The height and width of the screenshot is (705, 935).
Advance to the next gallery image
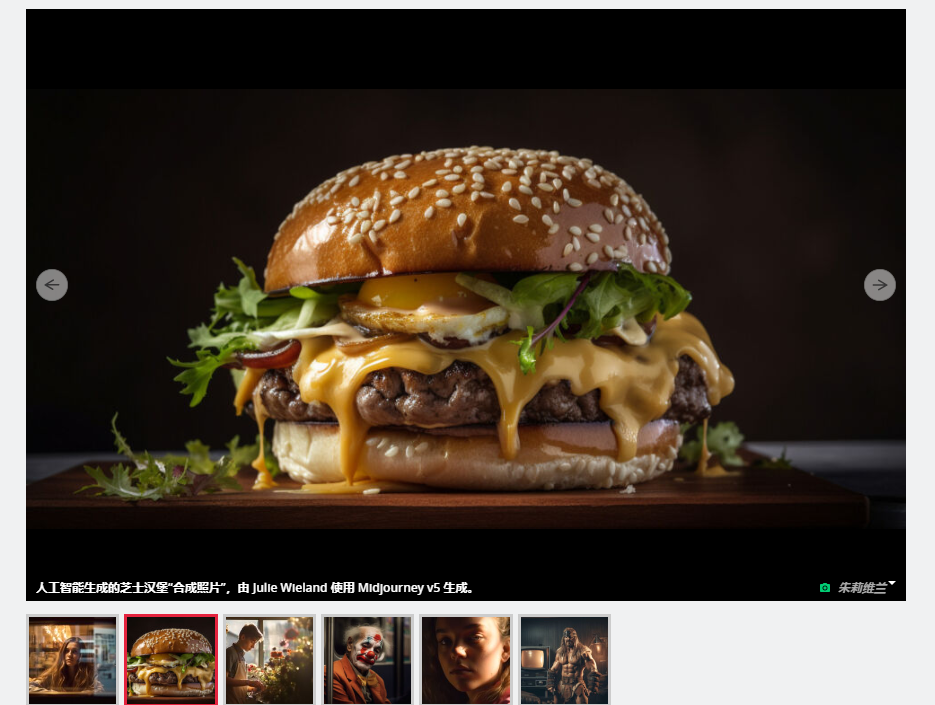click(x=879, y=285)
